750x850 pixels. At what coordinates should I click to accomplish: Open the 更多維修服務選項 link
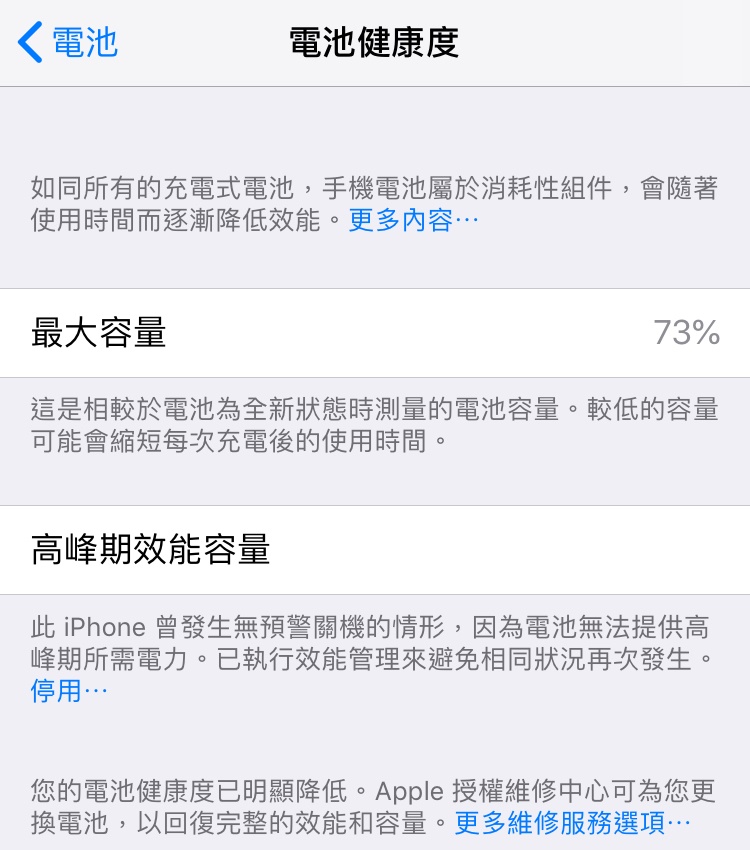point(572,823)
